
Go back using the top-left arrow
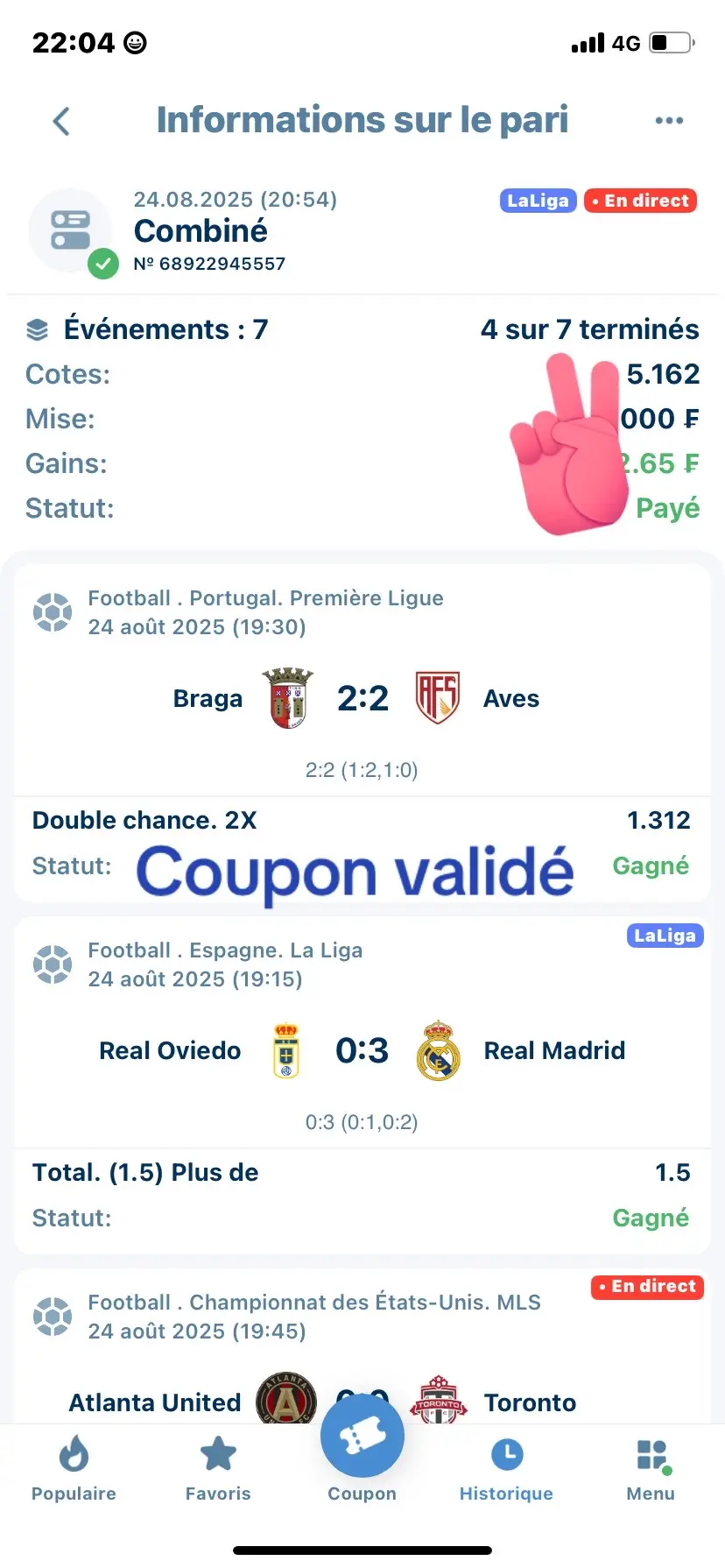coord(61,121)
